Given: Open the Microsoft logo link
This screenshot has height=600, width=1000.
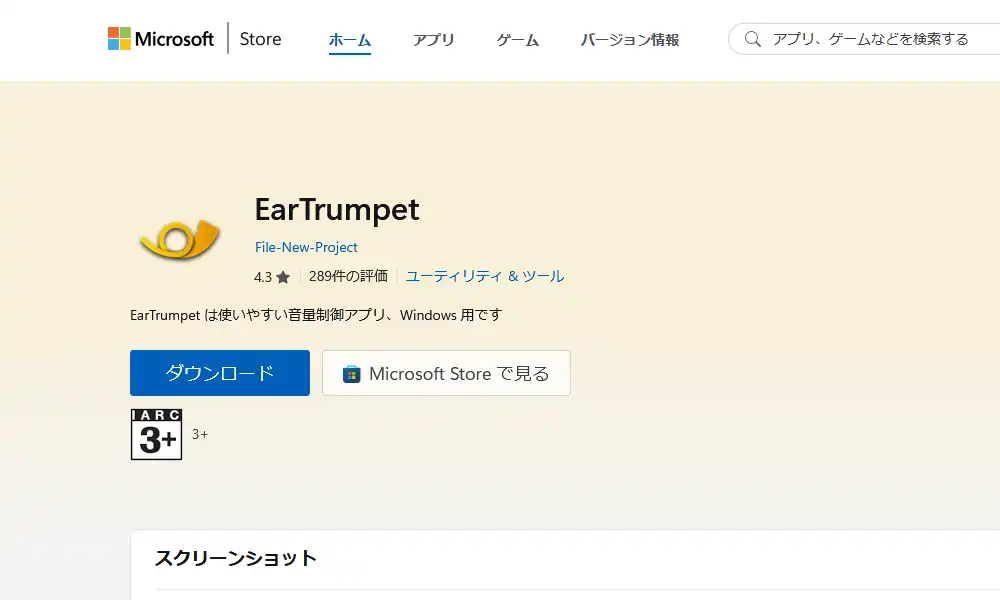Looking at the screenshot, I should pyautogui.click(x=161, y=39).
